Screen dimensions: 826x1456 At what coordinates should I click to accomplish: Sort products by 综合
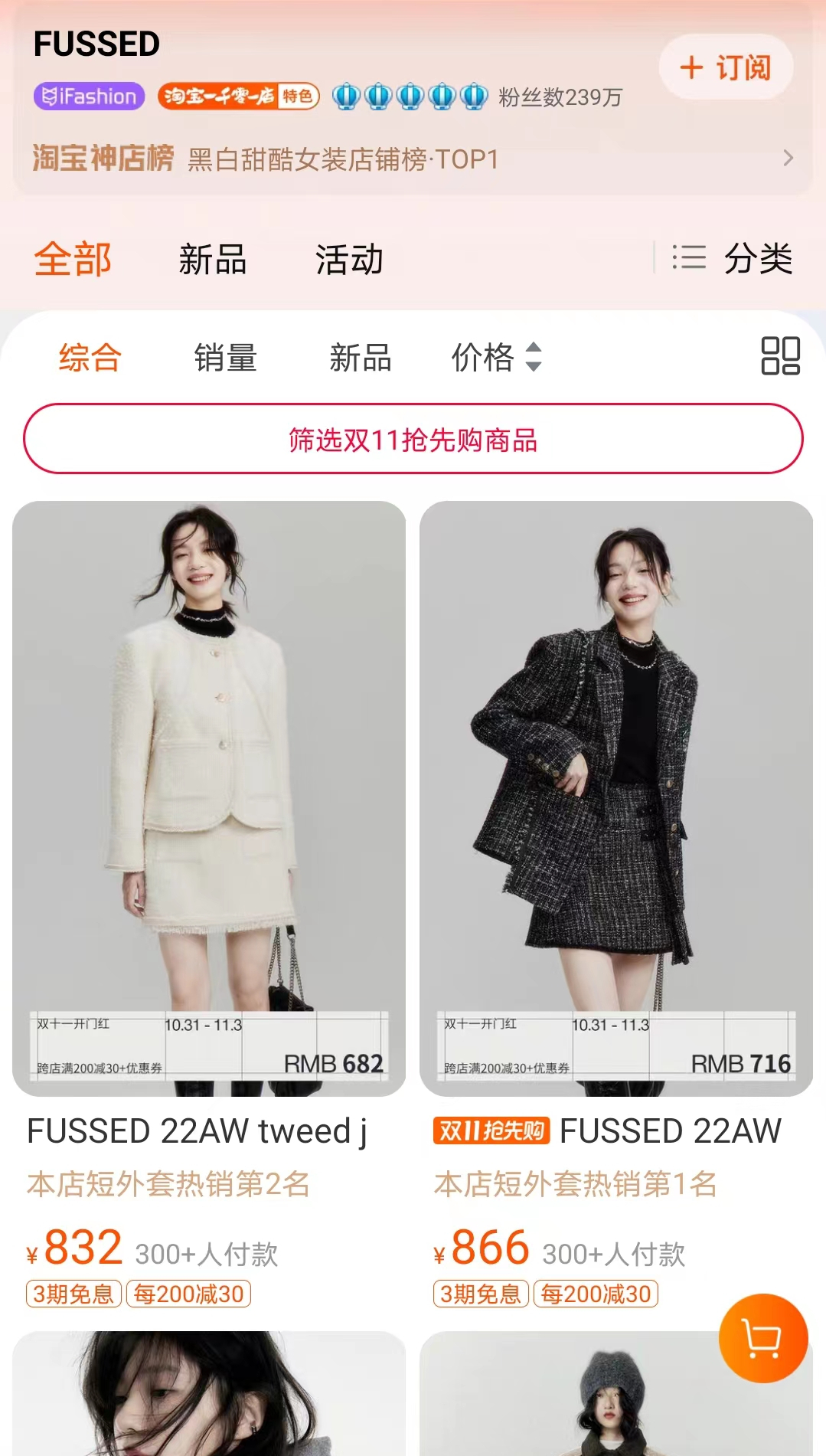(90, 358)
